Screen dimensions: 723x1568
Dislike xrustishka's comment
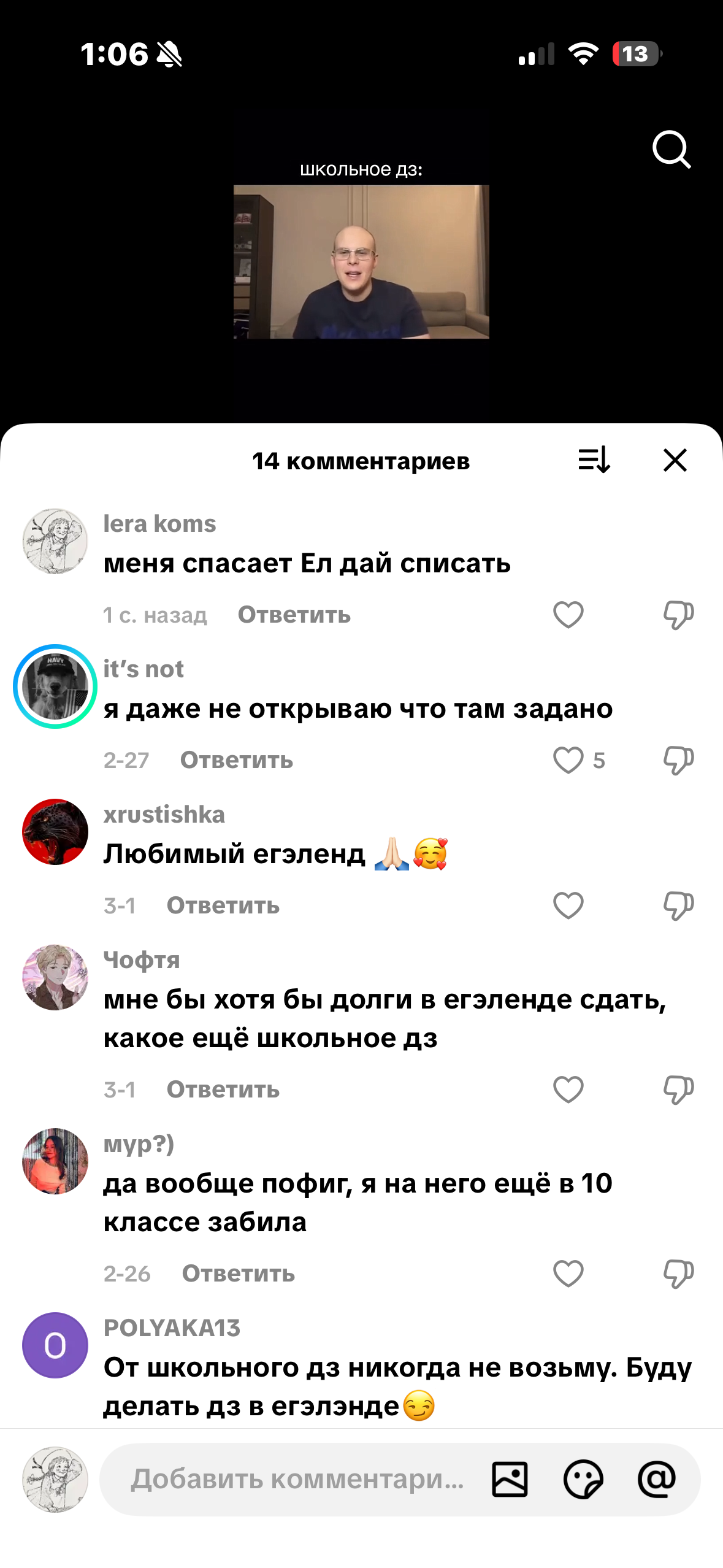click(x=678, y=905)
